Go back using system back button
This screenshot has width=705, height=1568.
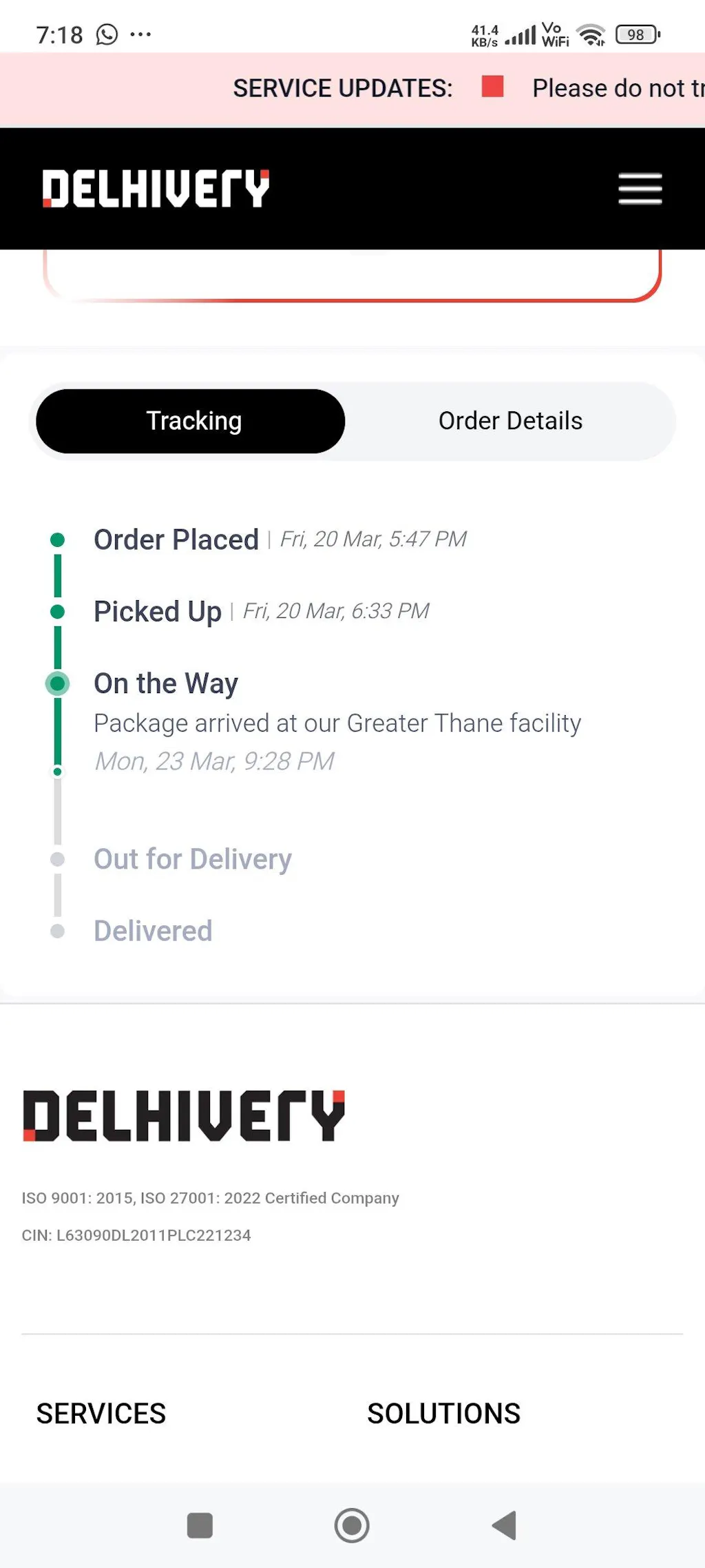click(x=505, y=1525)
